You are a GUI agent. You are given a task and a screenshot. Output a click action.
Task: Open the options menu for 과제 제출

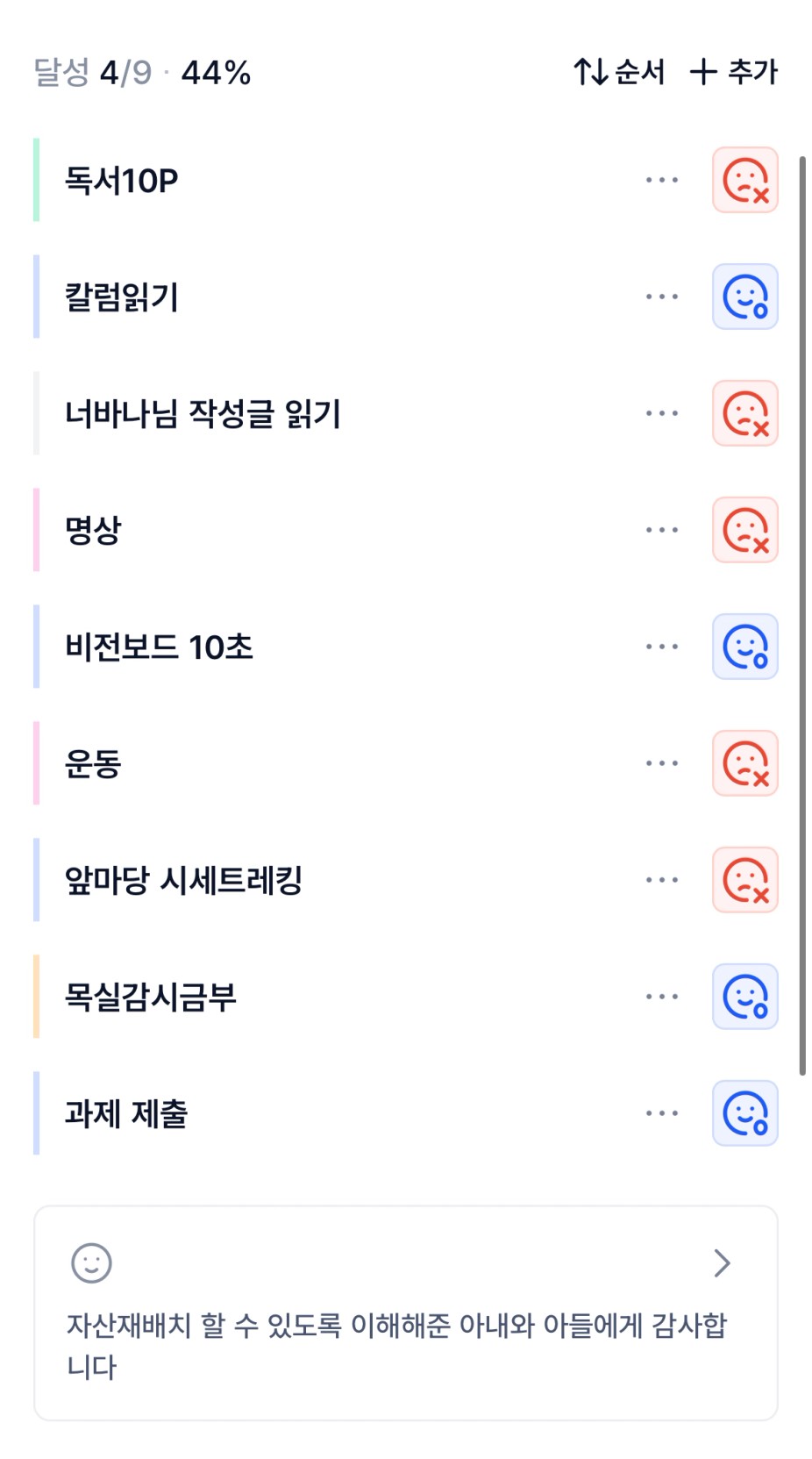662,1113
